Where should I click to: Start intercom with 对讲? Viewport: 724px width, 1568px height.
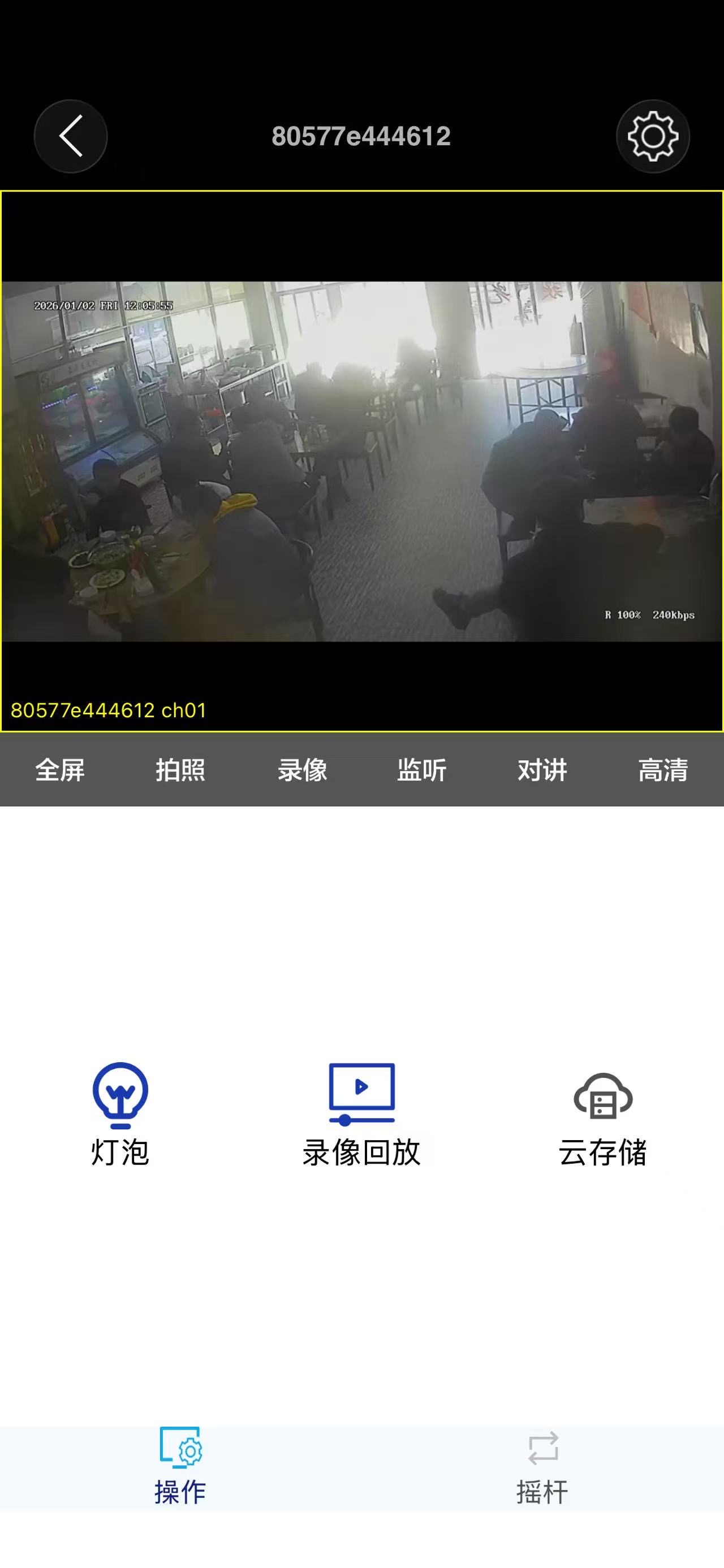tap(542, 770)
